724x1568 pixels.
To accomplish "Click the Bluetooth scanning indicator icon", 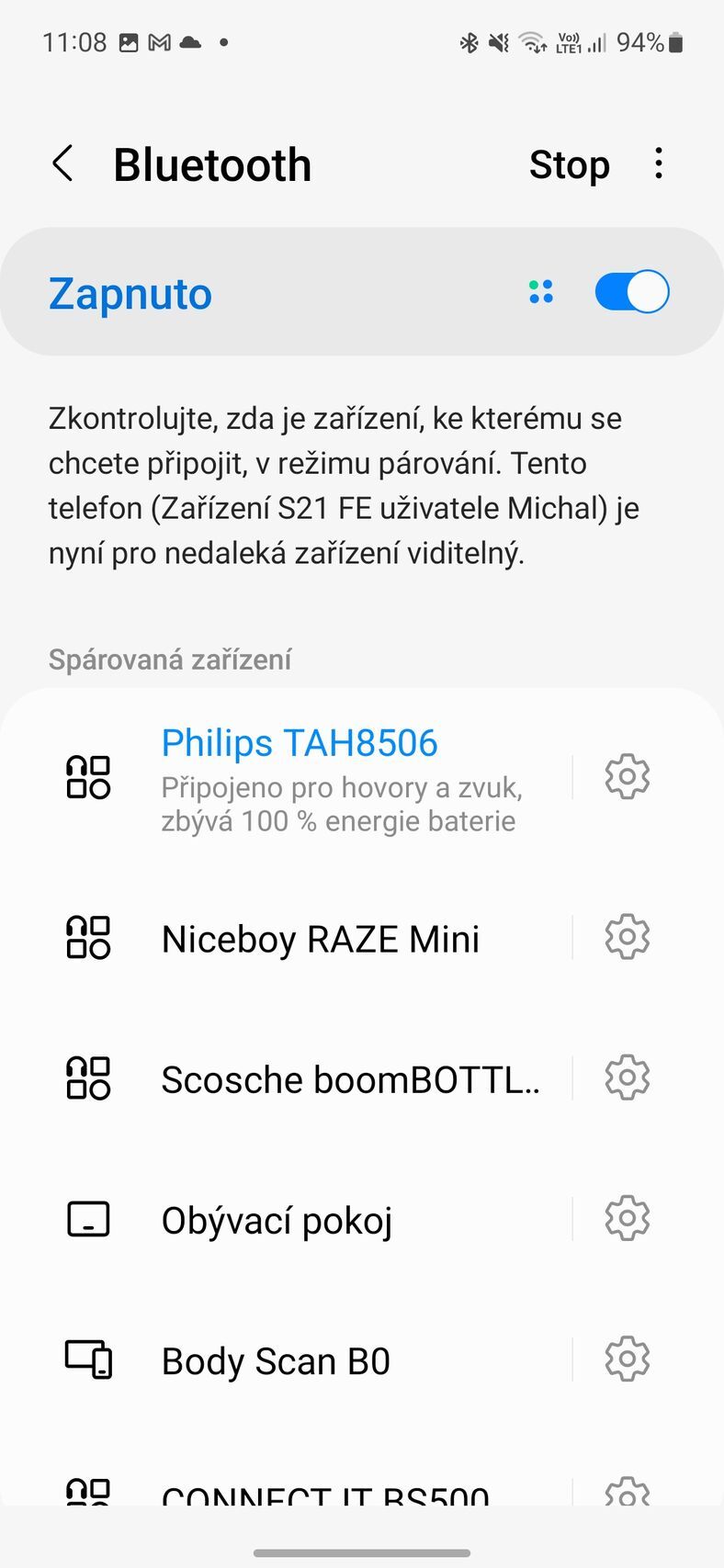I will click(x=540, y=292).
